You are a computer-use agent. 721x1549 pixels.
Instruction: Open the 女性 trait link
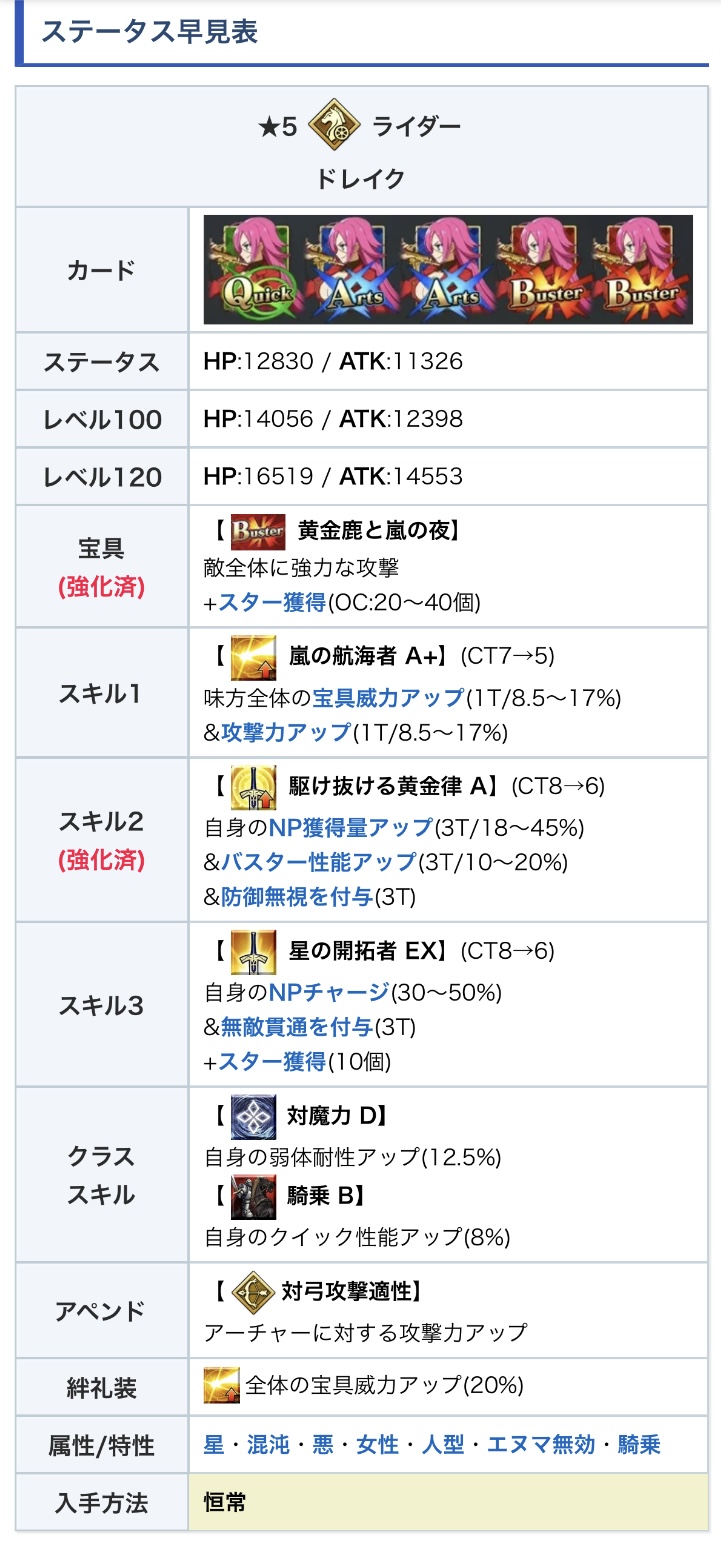(x=377, y=1445)
